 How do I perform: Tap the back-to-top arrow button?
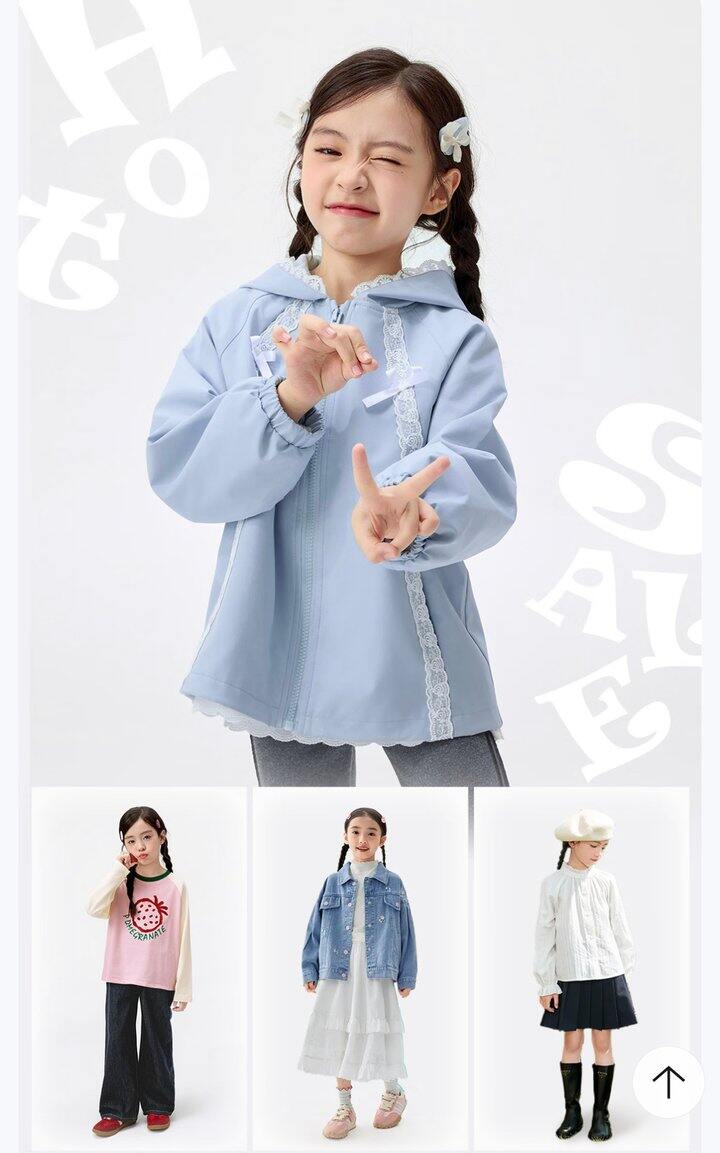tap(667, 1082)
